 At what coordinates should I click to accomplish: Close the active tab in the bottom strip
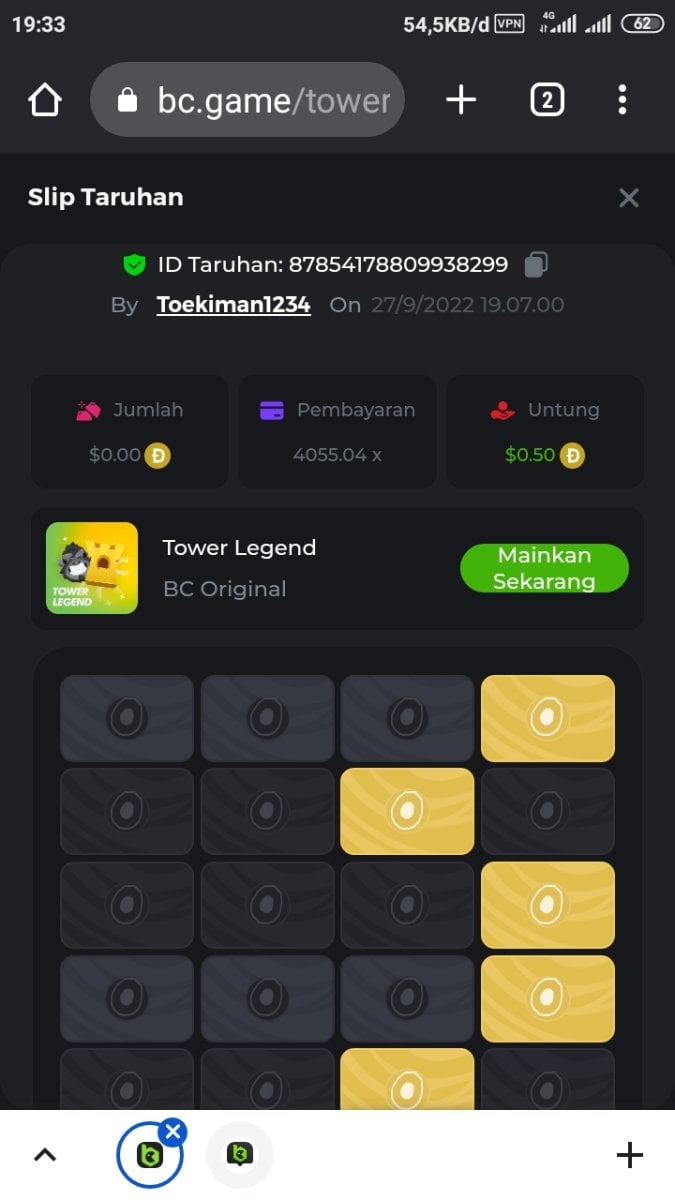(x=173, y=1132)
